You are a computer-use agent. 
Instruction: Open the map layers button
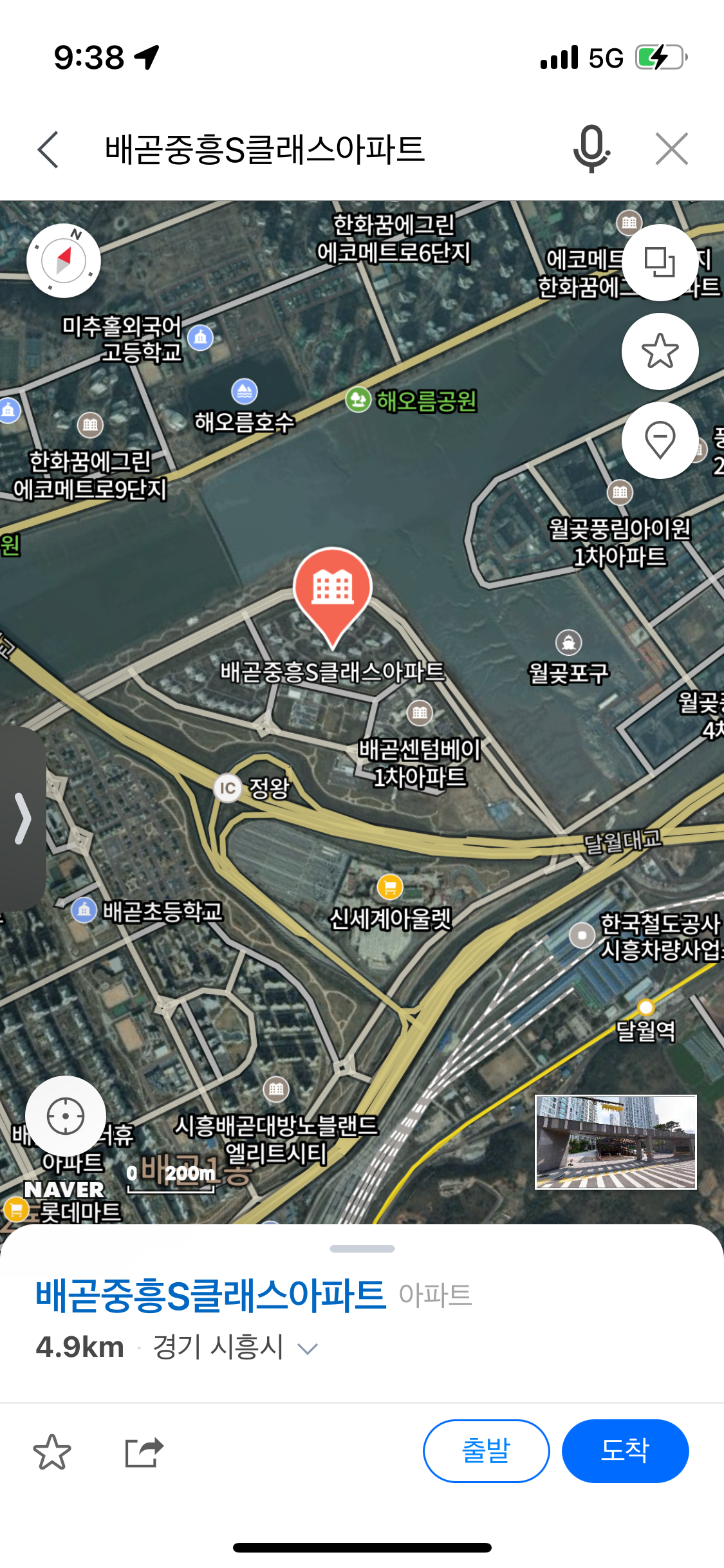[660, 263]
